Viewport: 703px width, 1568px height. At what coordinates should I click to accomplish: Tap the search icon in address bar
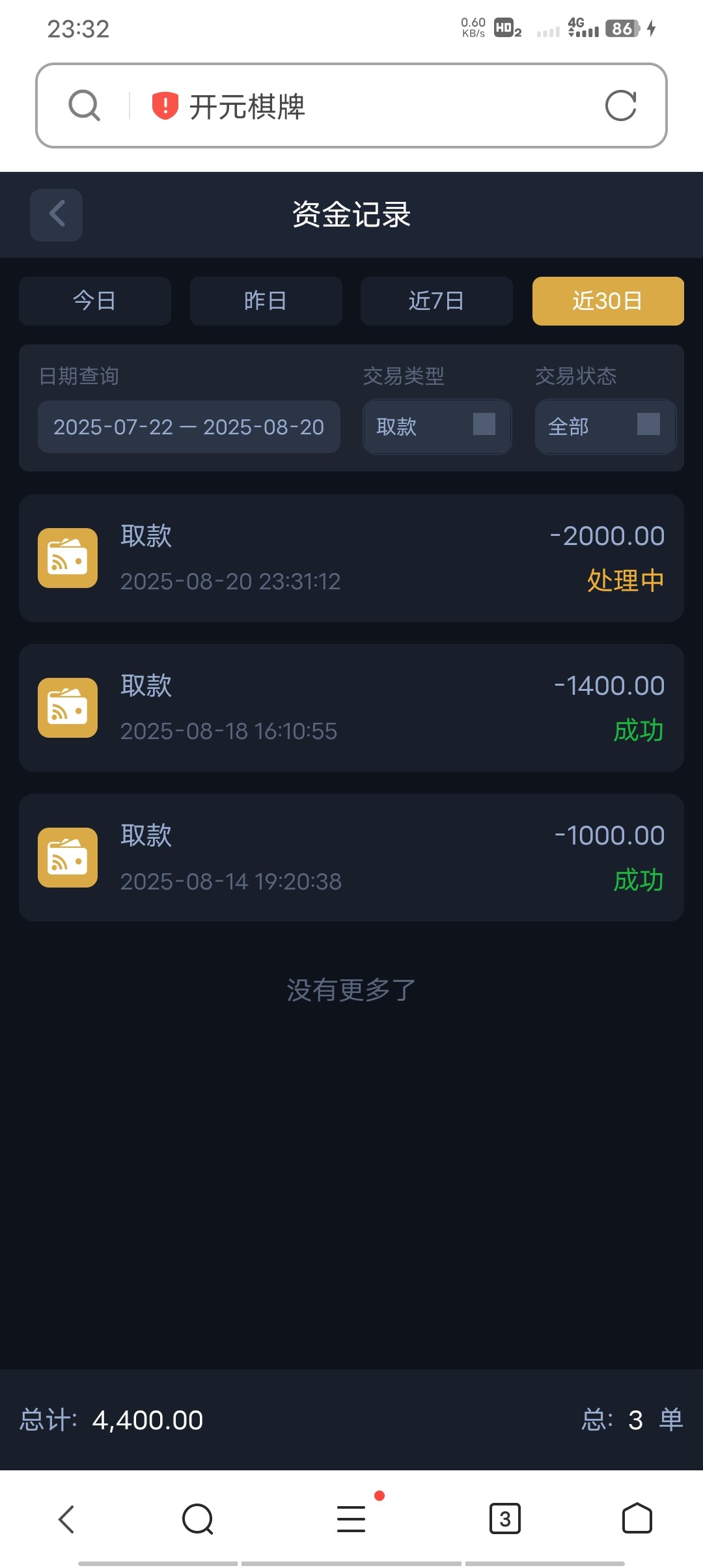85,105
